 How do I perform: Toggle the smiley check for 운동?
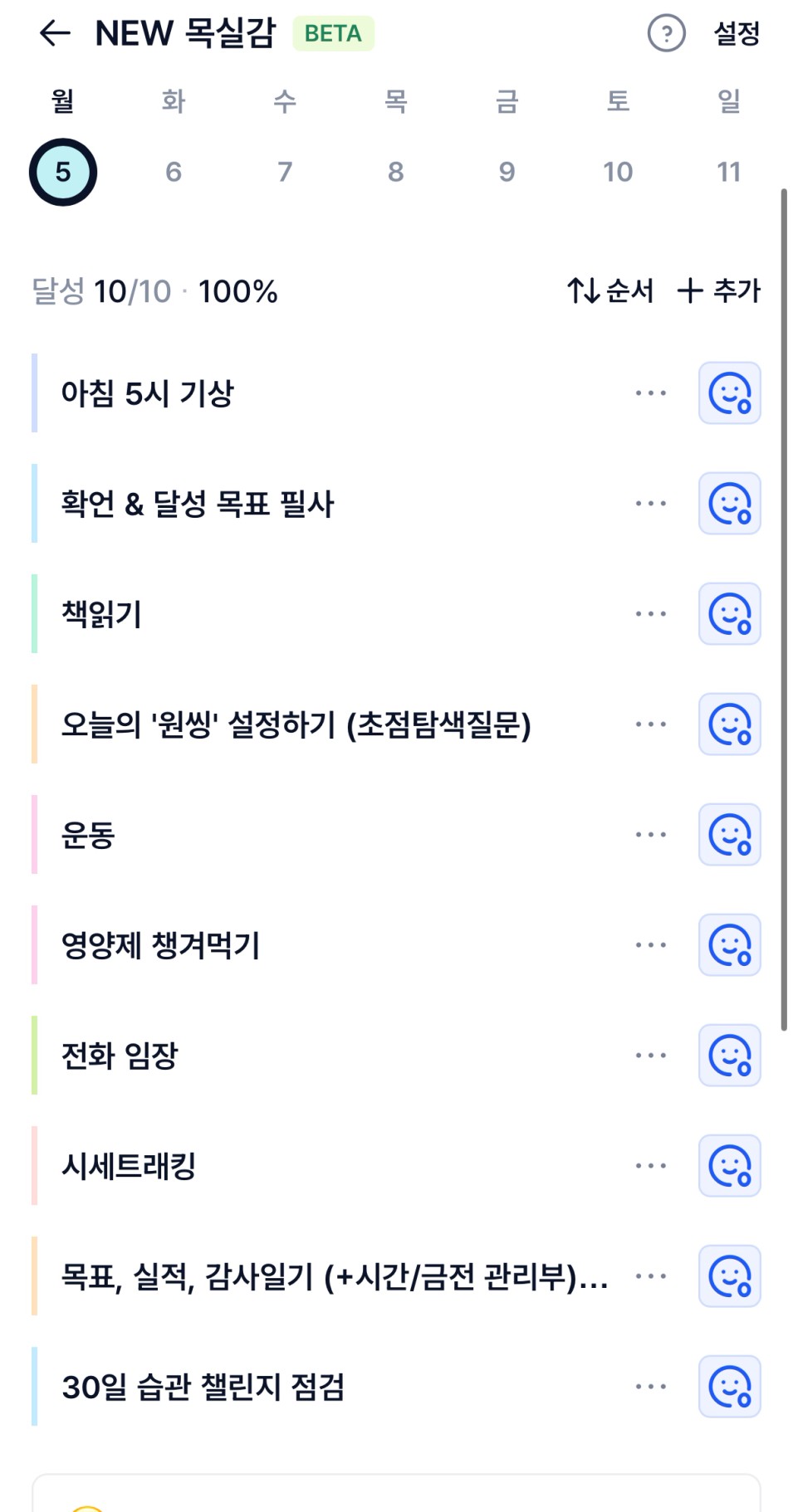(729, 835)
